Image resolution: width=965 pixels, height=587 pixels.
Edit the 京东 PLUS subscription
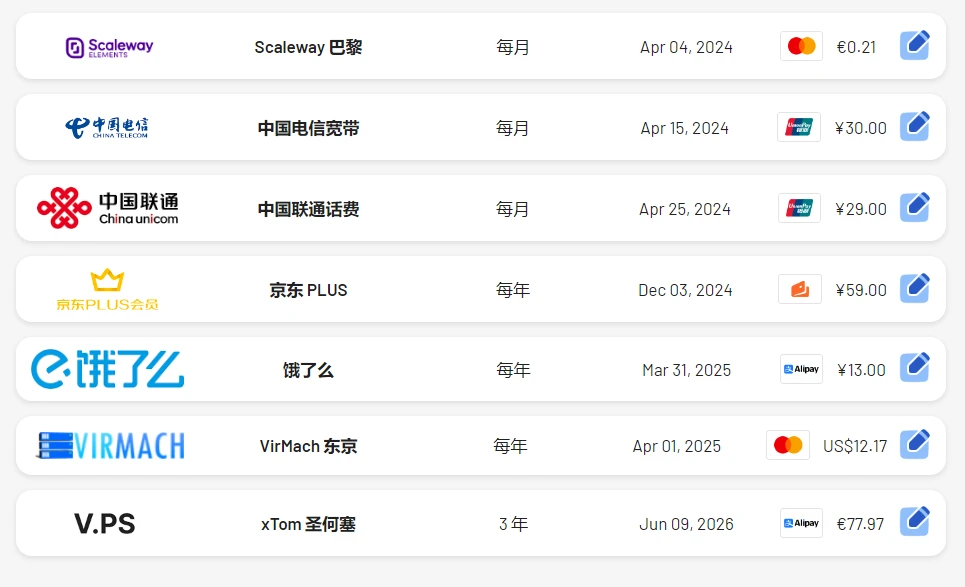pyautogui.click(x=914, y=289)
